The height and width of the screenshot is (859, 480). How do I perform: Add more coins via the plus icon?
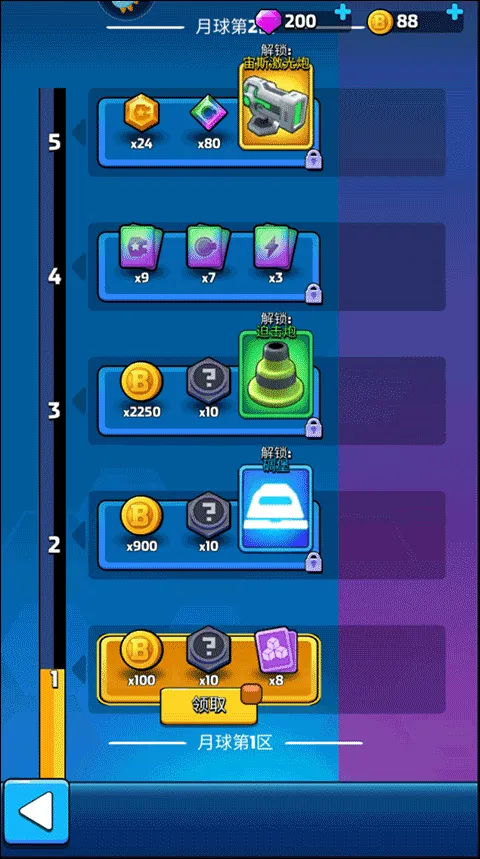tap(454, 12)
